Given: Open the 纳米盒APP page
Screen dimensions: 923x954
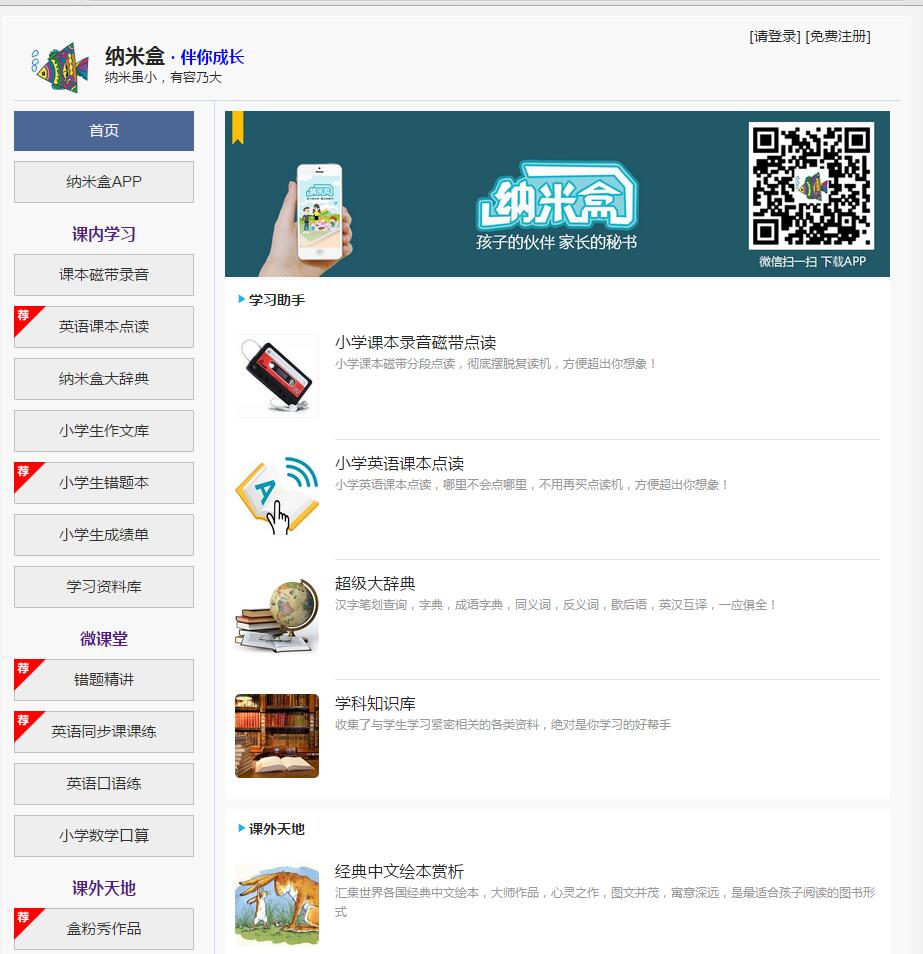Looking at the screenshot, I should [x=104, y=182].
